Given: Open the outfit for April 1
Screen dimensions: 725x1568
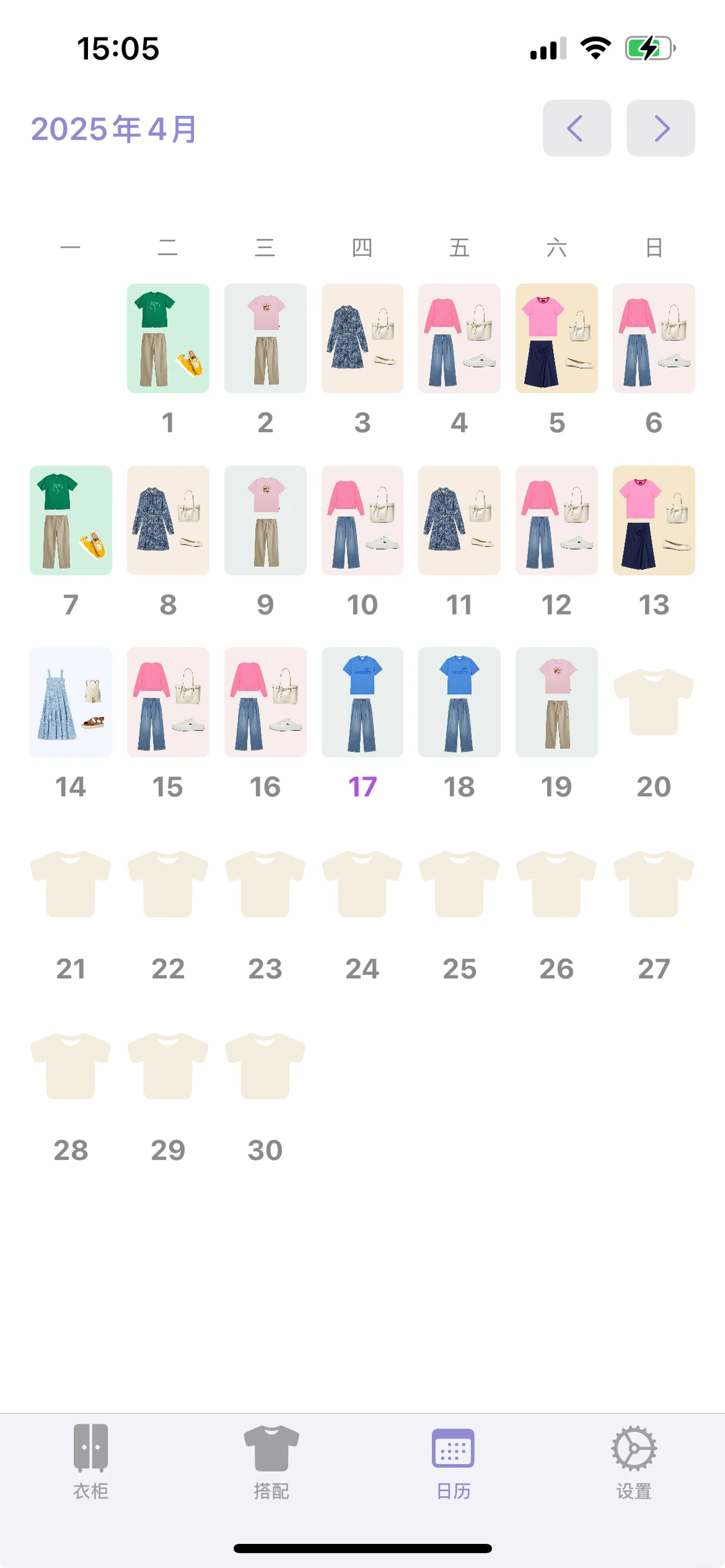Looking at the screenshot, I should 168,338.
